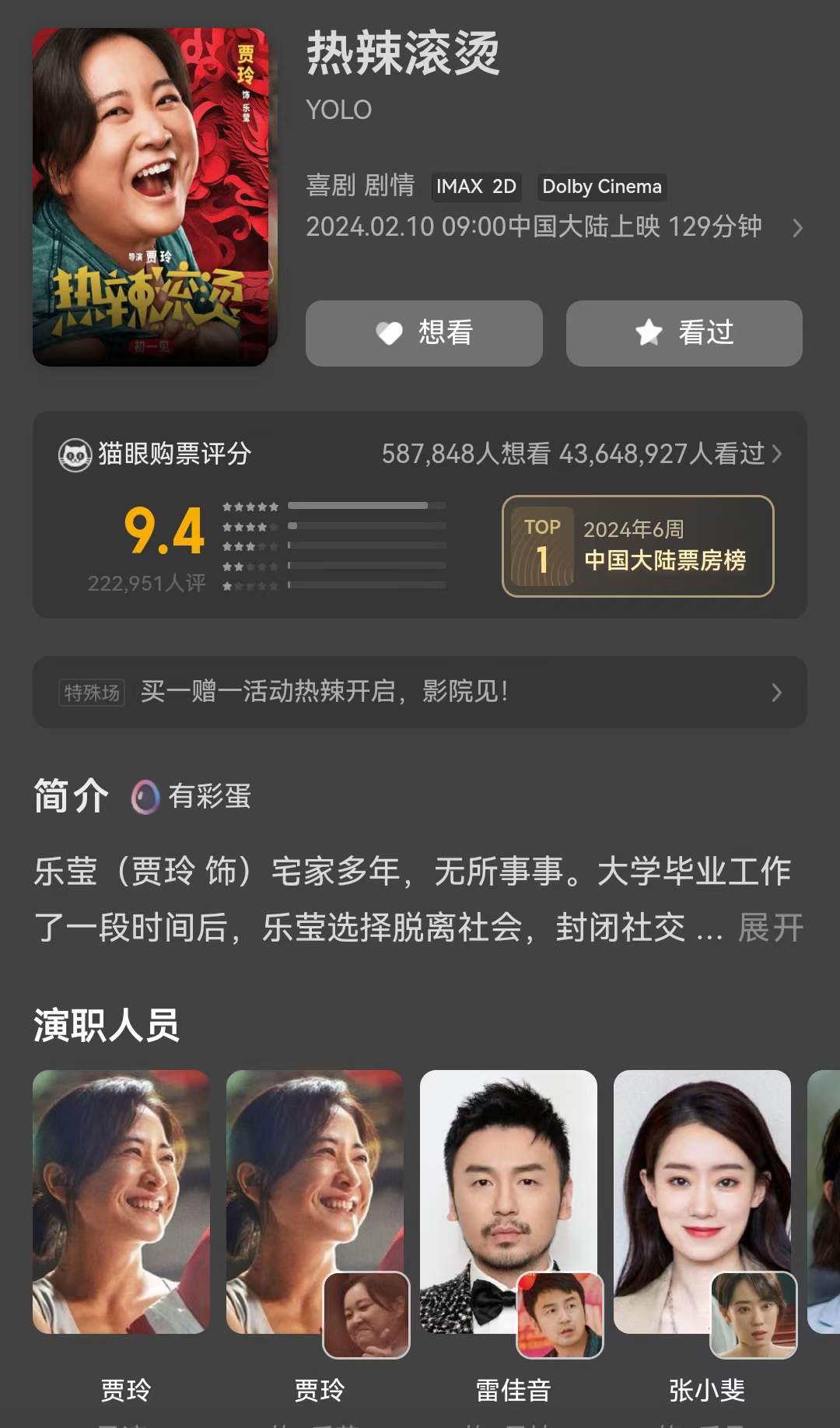840x1428 pixels.
Task: Open the 热辣滚烫 movie poster
Action: tap(151, 197)
